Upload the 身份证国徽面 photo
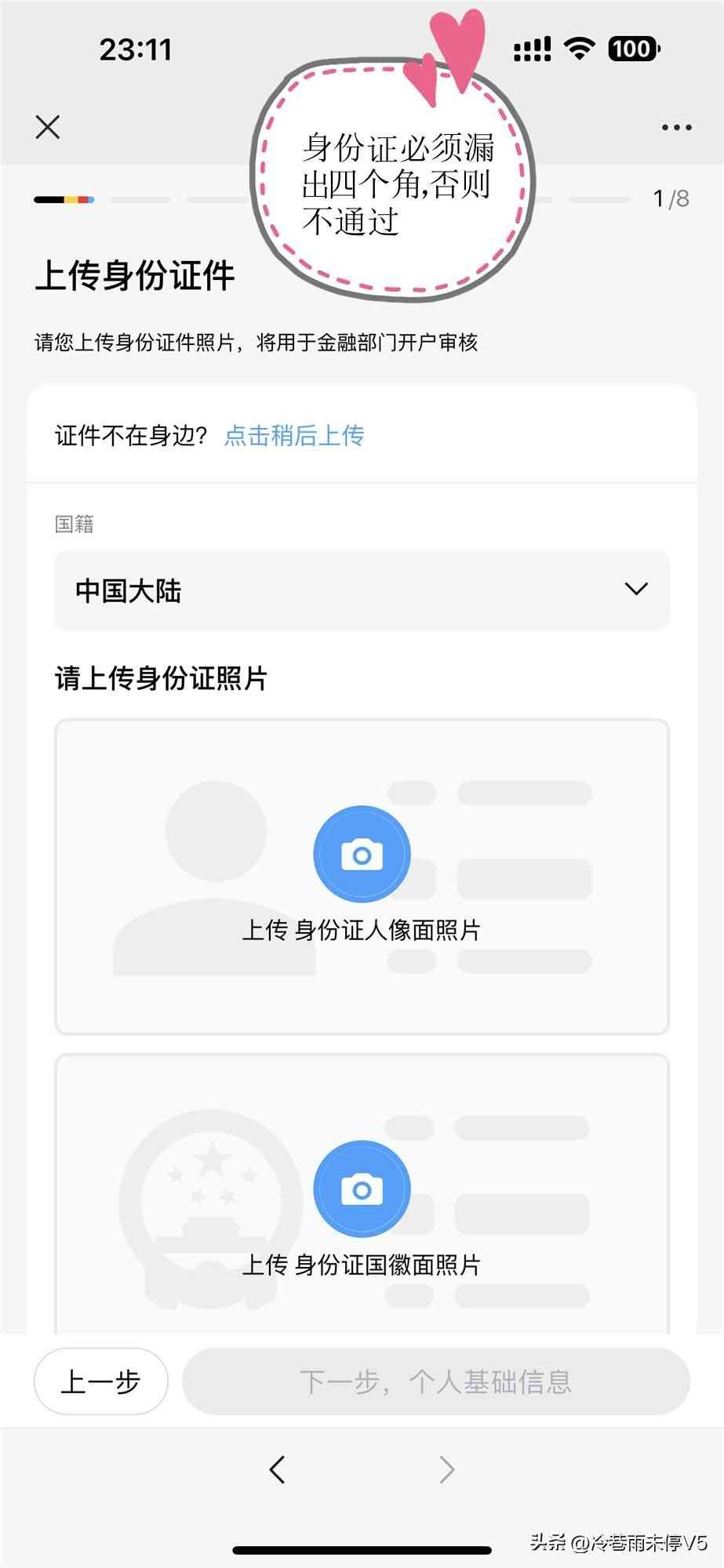Screen dimensions: 724x1568 pyautogui.click(x=362, y=1189)
